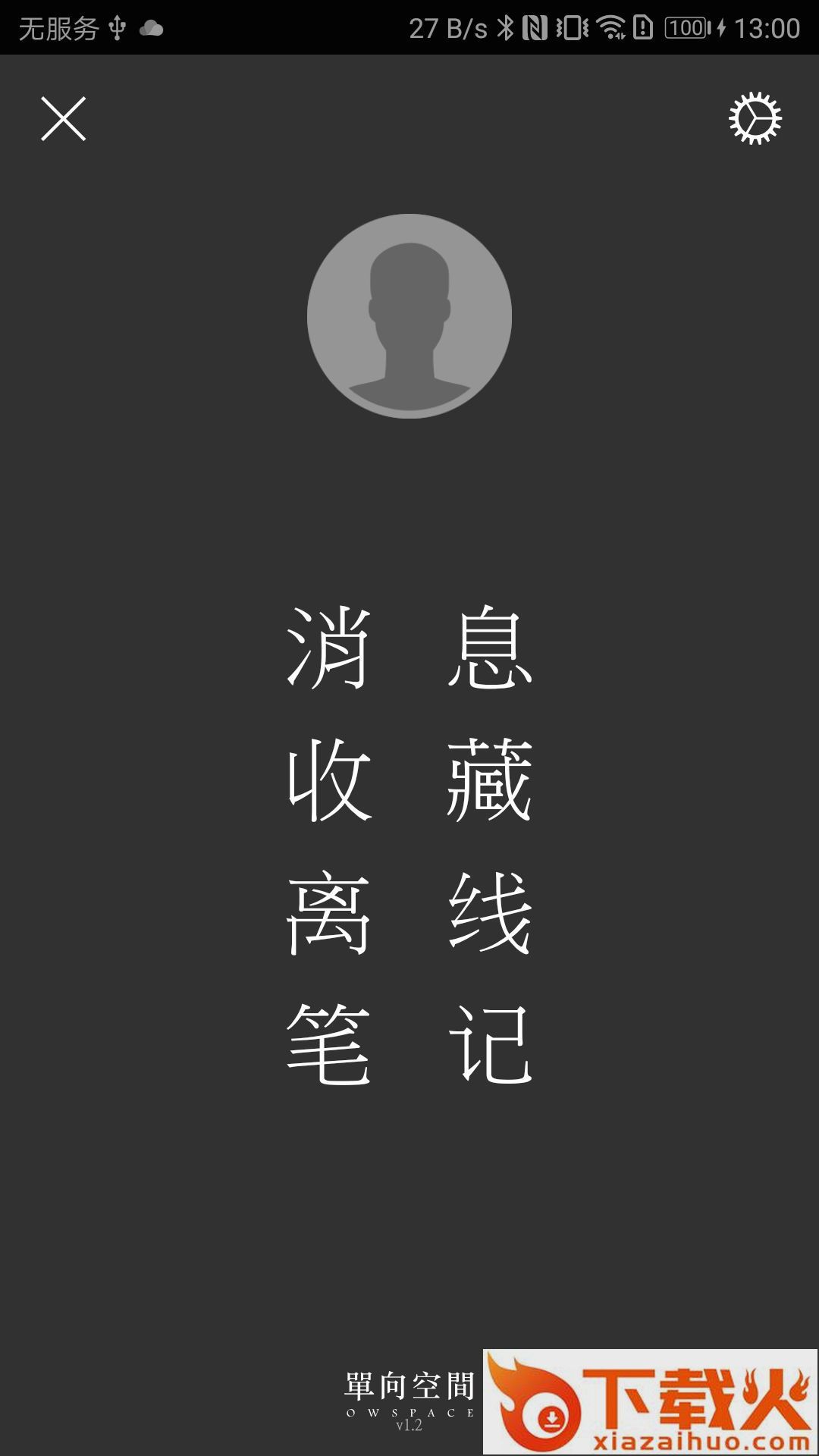Image resolution: width=819 pixels, height=1456 pixels.
Task: View 离线 (Offline) content
Action: (x=409, y=912)
